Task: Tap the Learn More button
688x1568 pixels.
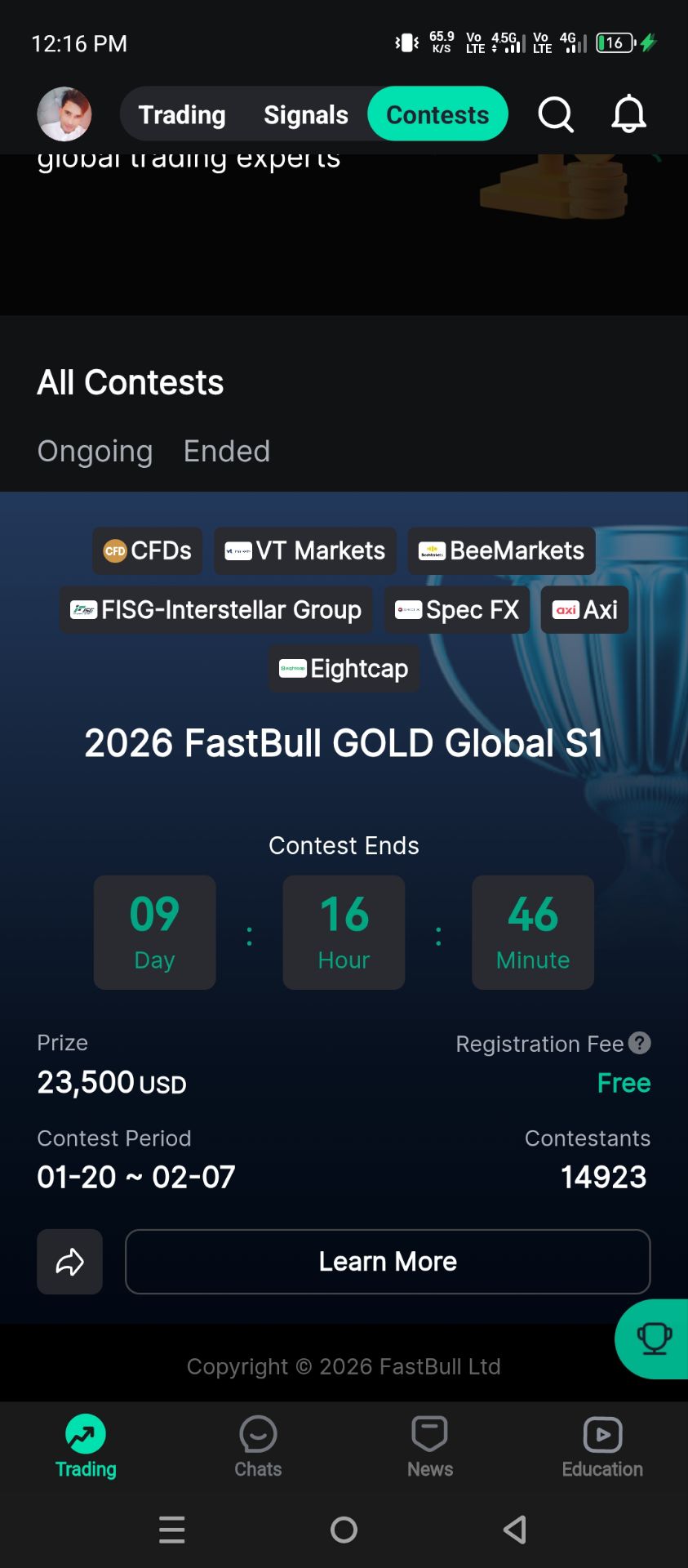Action: coord(388,1262)
